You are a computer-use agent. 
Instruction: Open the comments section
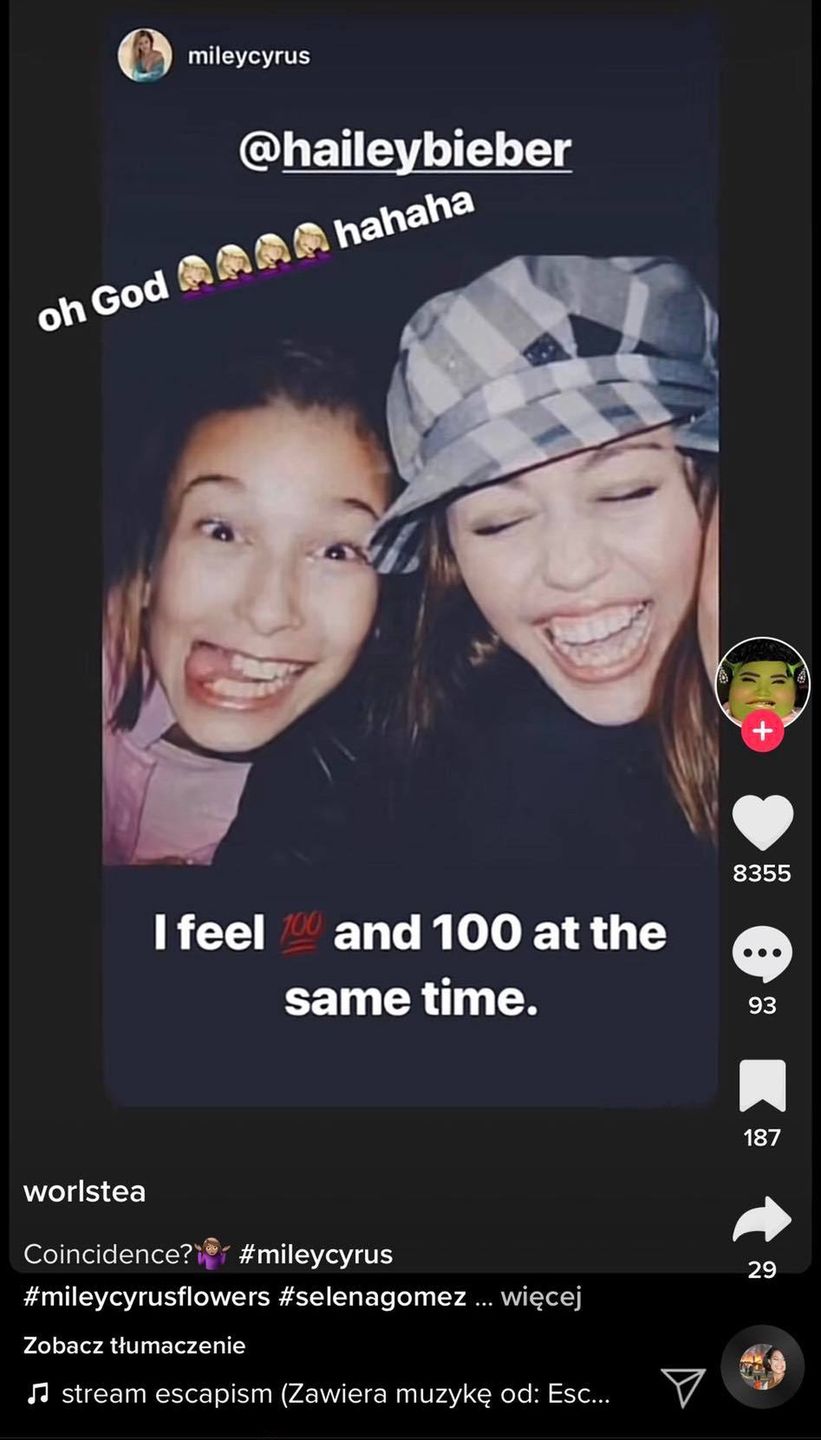point(762,955)
